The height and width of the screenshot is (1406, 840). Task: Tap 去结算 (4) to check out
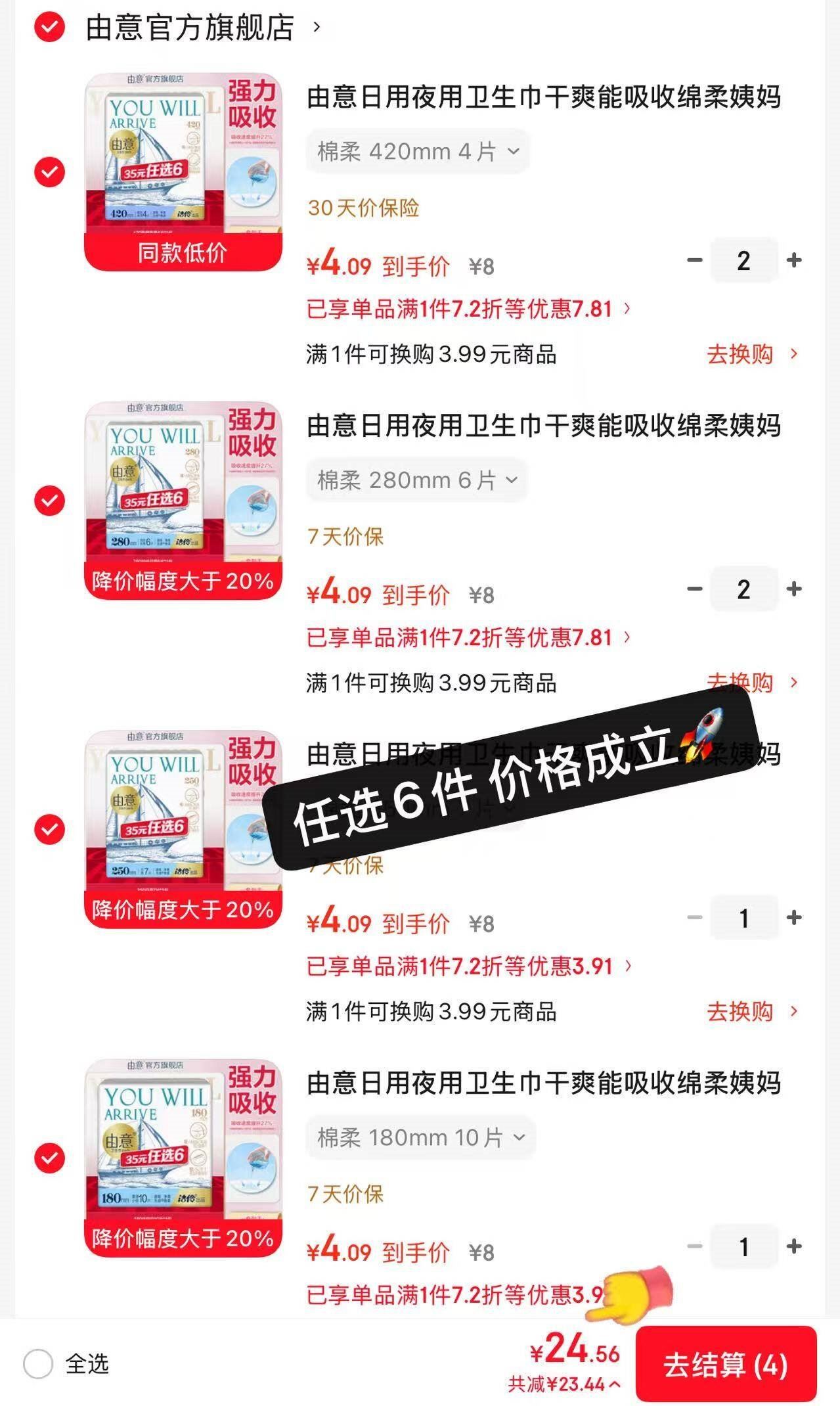point(726,1364)
